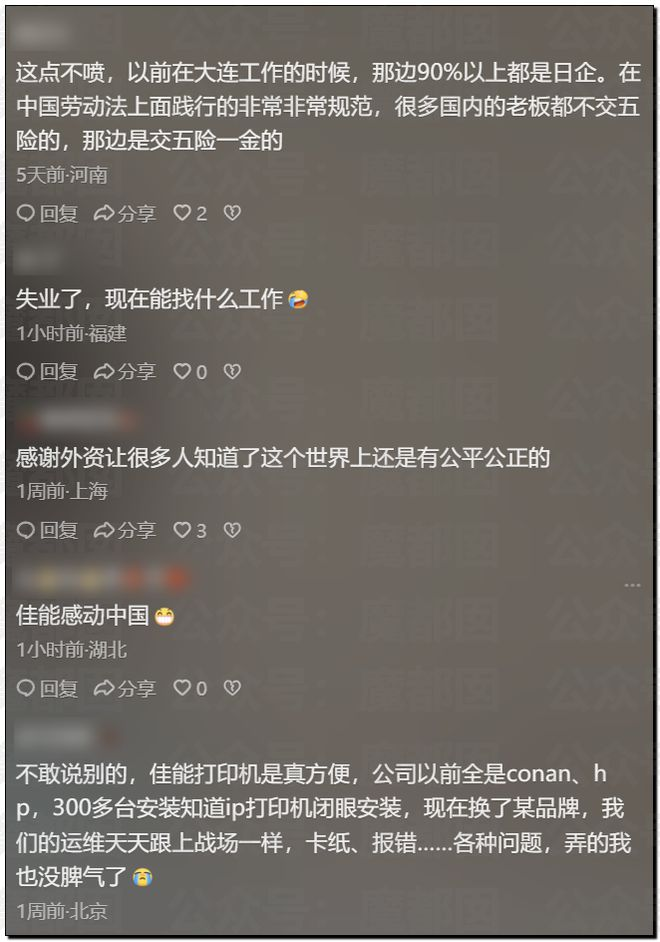Share the comment about 大连 日企
The image size is (660, 942).
(125, 213)
